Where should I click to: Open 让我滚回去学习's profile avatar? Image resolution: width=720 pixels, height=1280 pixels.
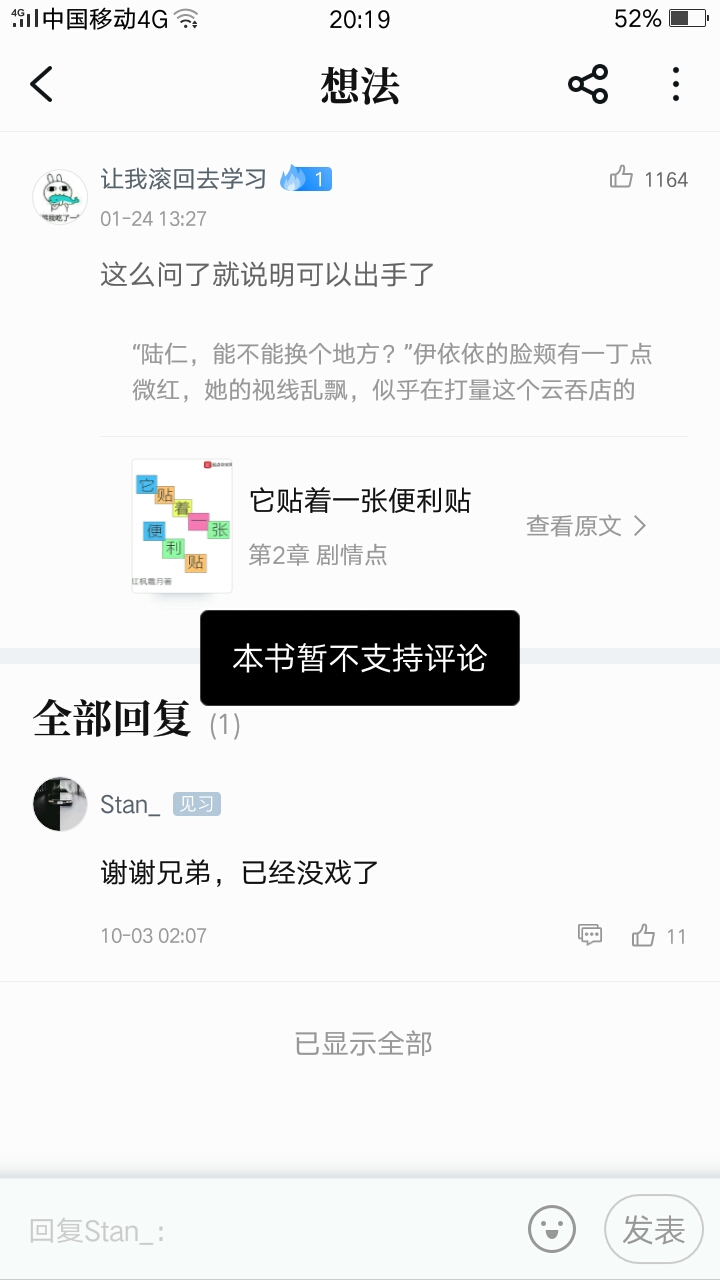pos(60,197)
